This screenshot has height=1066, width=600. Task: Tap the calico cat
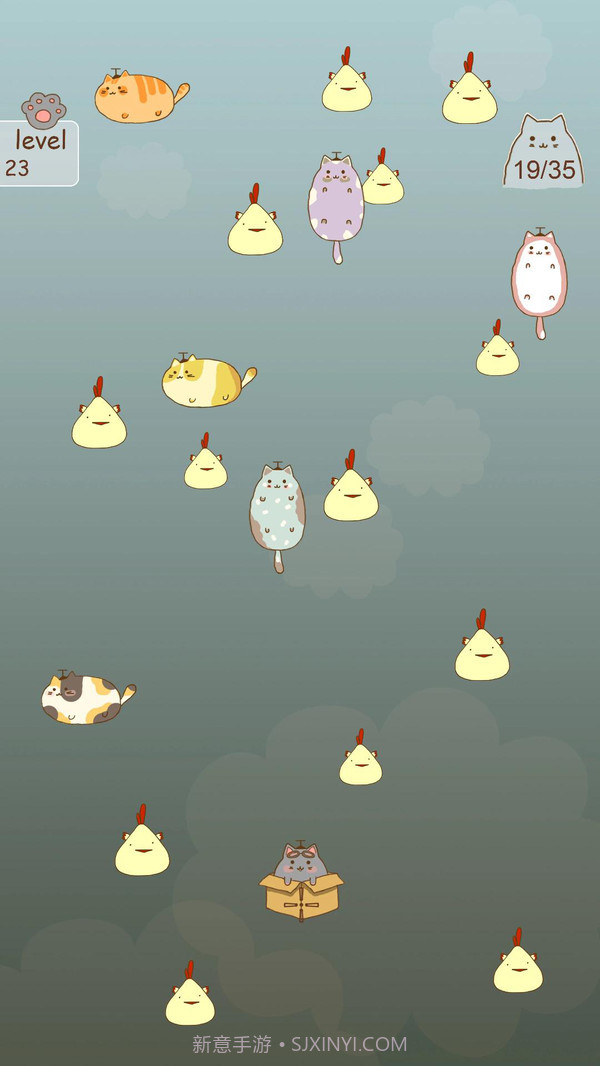[82, 699]
